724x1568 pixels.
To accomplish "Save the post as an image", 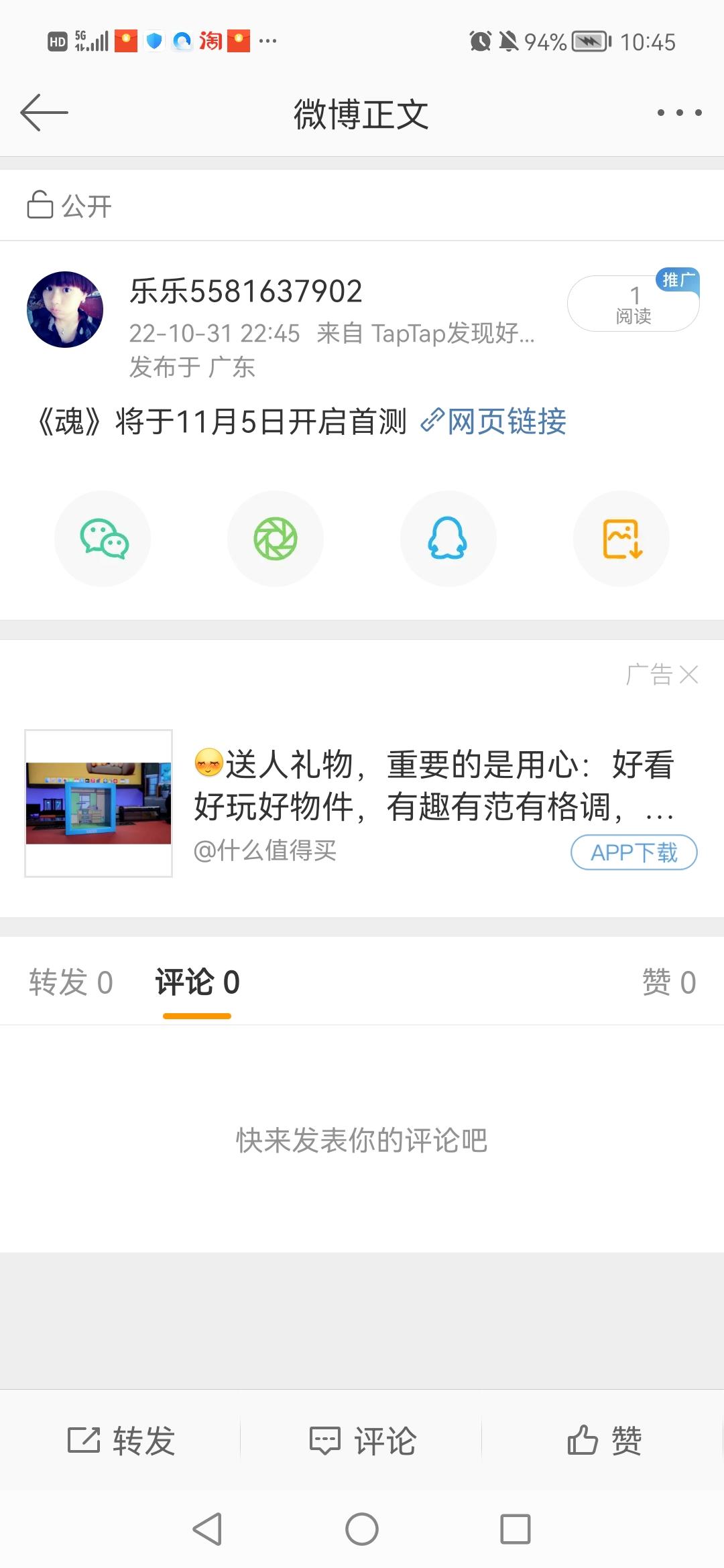I will point(621,539).
